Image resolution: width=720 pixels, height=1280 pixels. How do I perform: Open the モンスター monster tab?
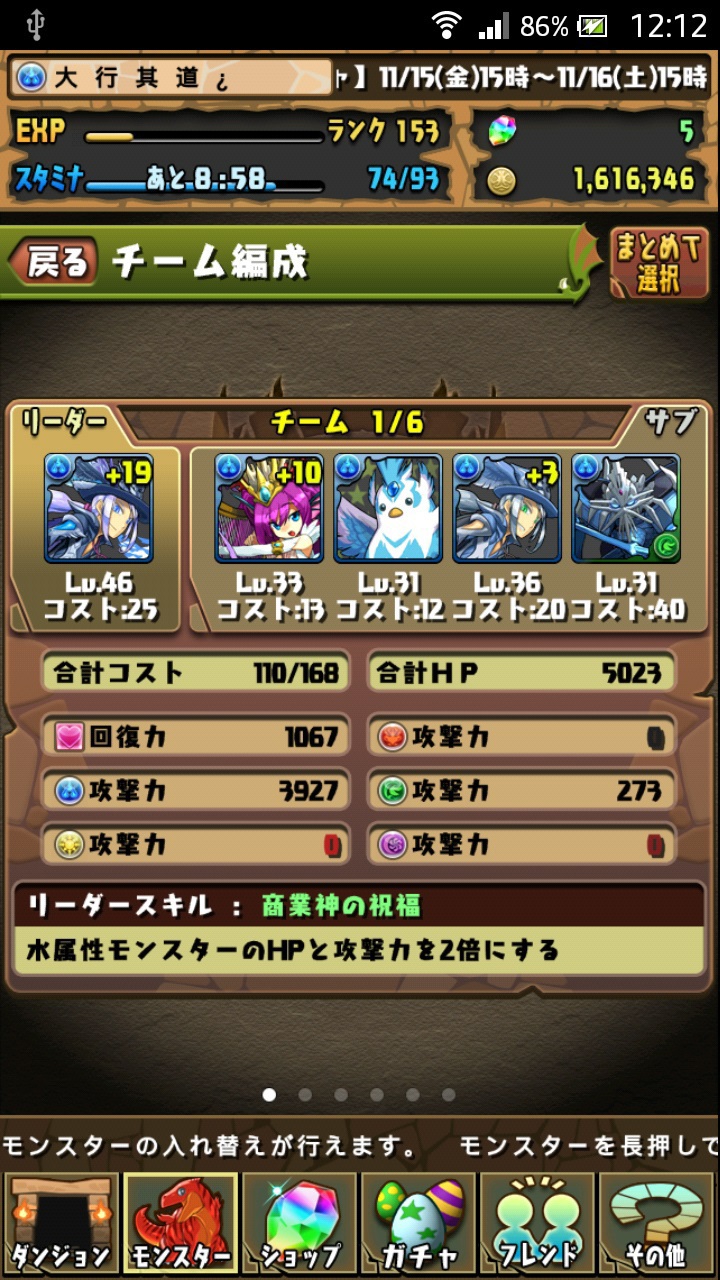point(180,1223)
